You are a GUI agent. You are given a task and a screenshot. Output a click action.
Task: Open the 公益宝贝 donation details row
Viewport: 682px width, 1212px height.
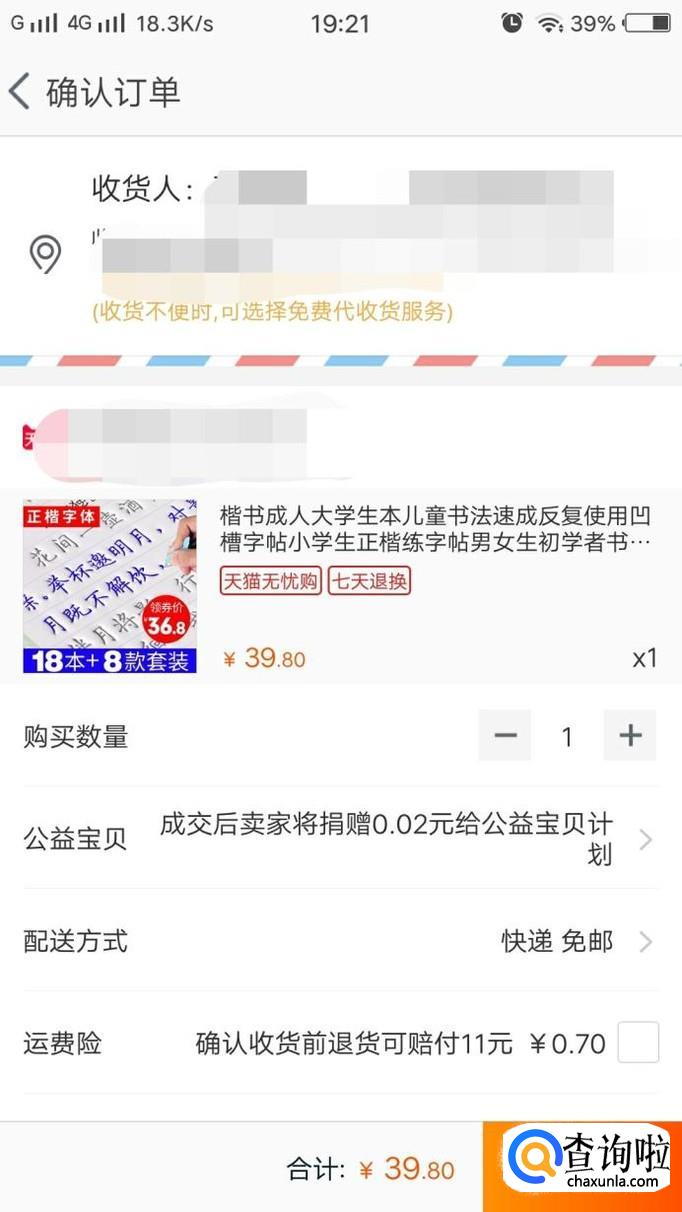coord(340,839)
